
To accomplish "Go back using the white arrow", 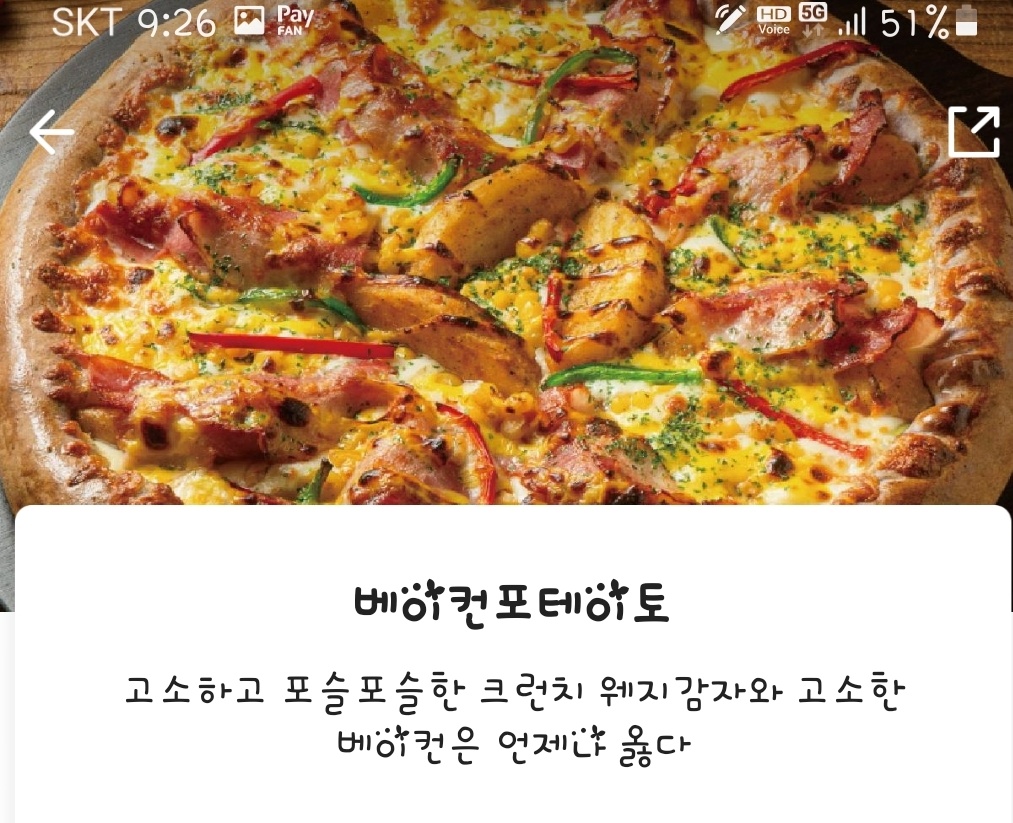I will tap(51, 133).
